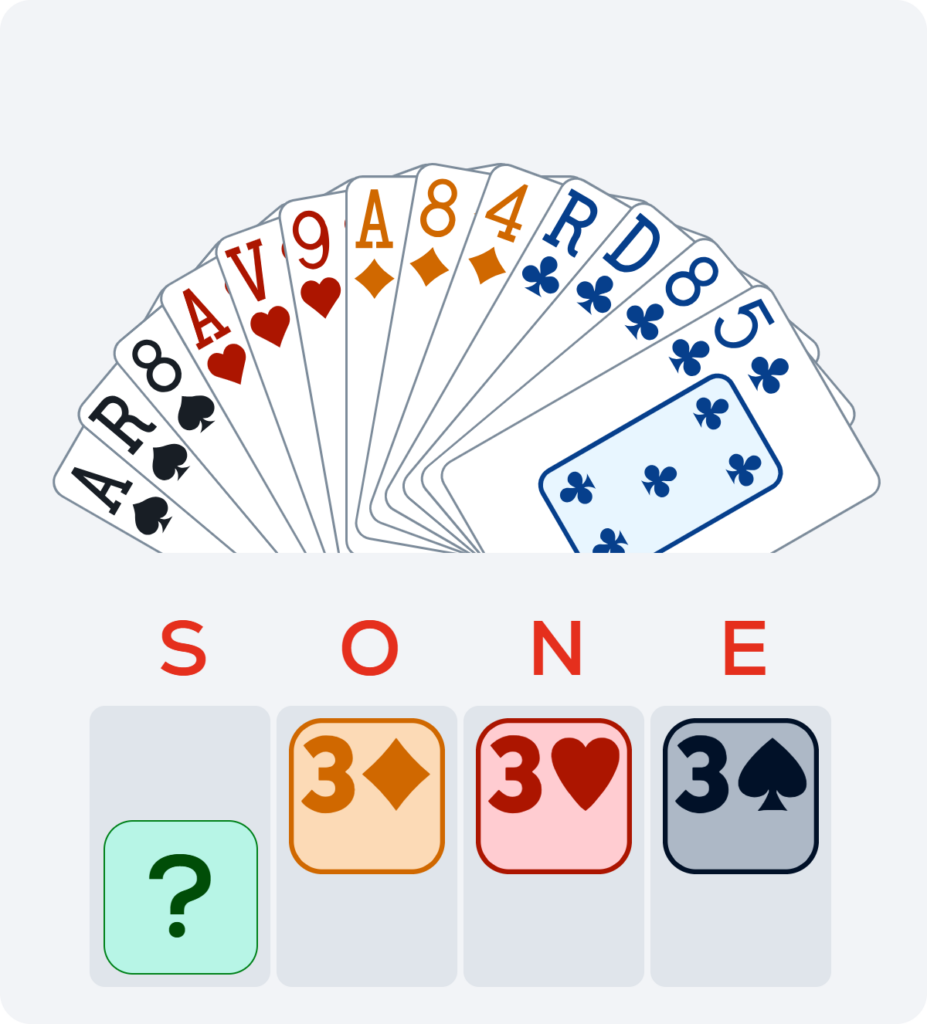Select the 3 of diamonds bid
Screen dimensions: 927x1024
(366, 795)
